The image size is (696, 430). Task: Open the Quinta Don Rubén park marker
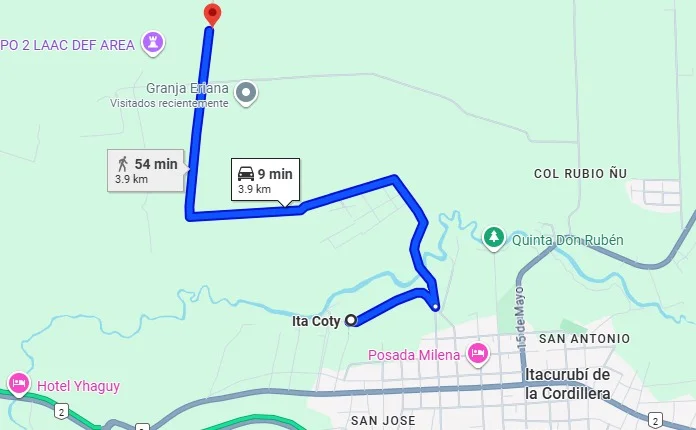pyautogui.click(x=493, y=238)
